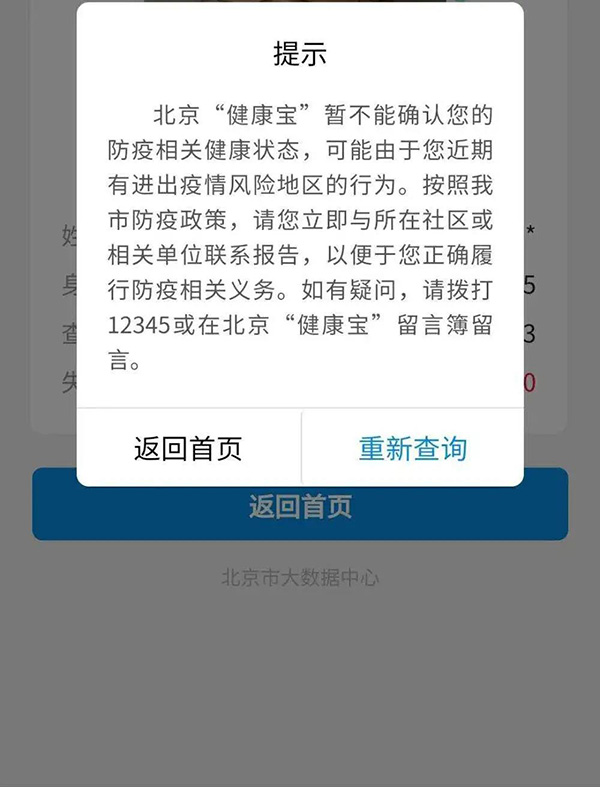Tap 返回首页 in the dialog

(x=188, y=448)
